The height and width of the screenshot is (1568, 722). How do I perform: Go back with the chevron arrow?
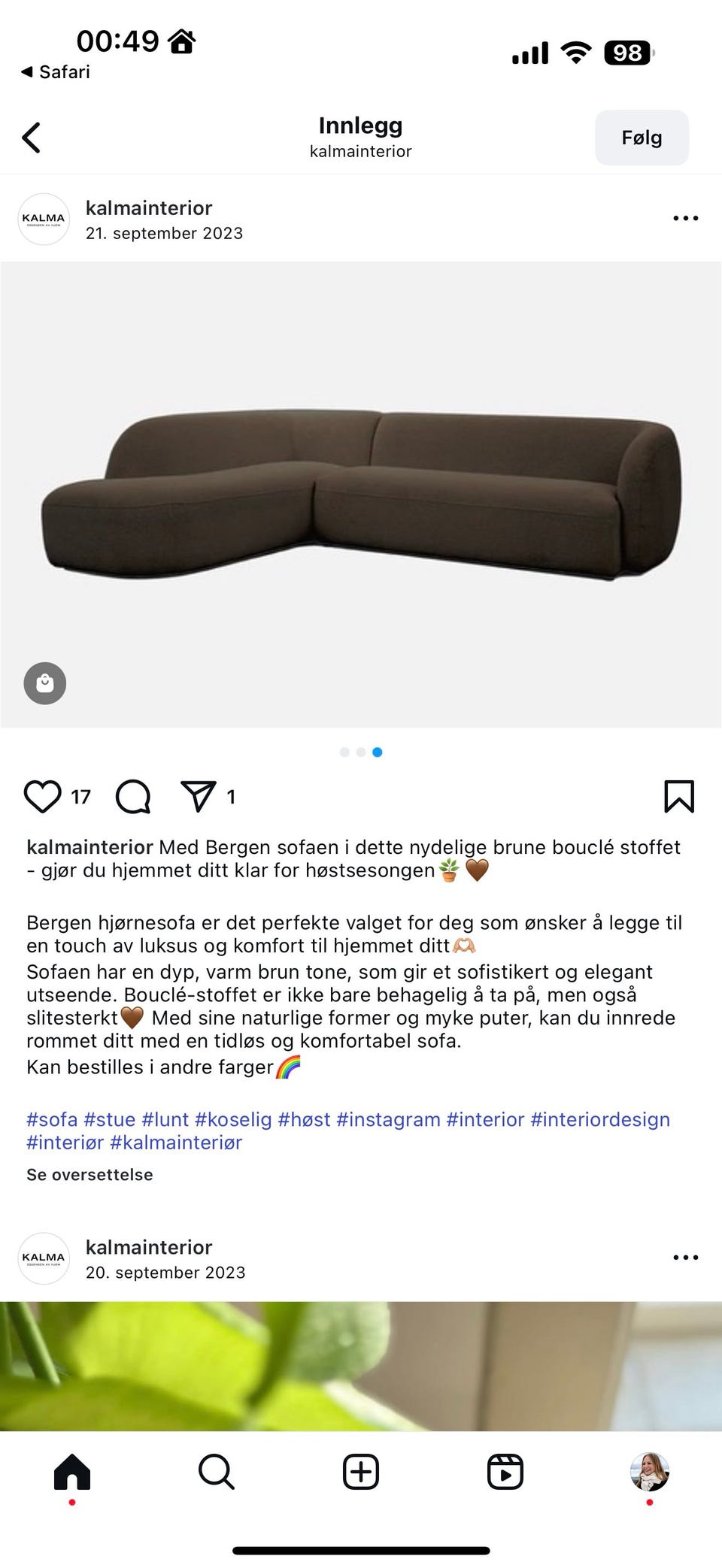coord(32,138)
